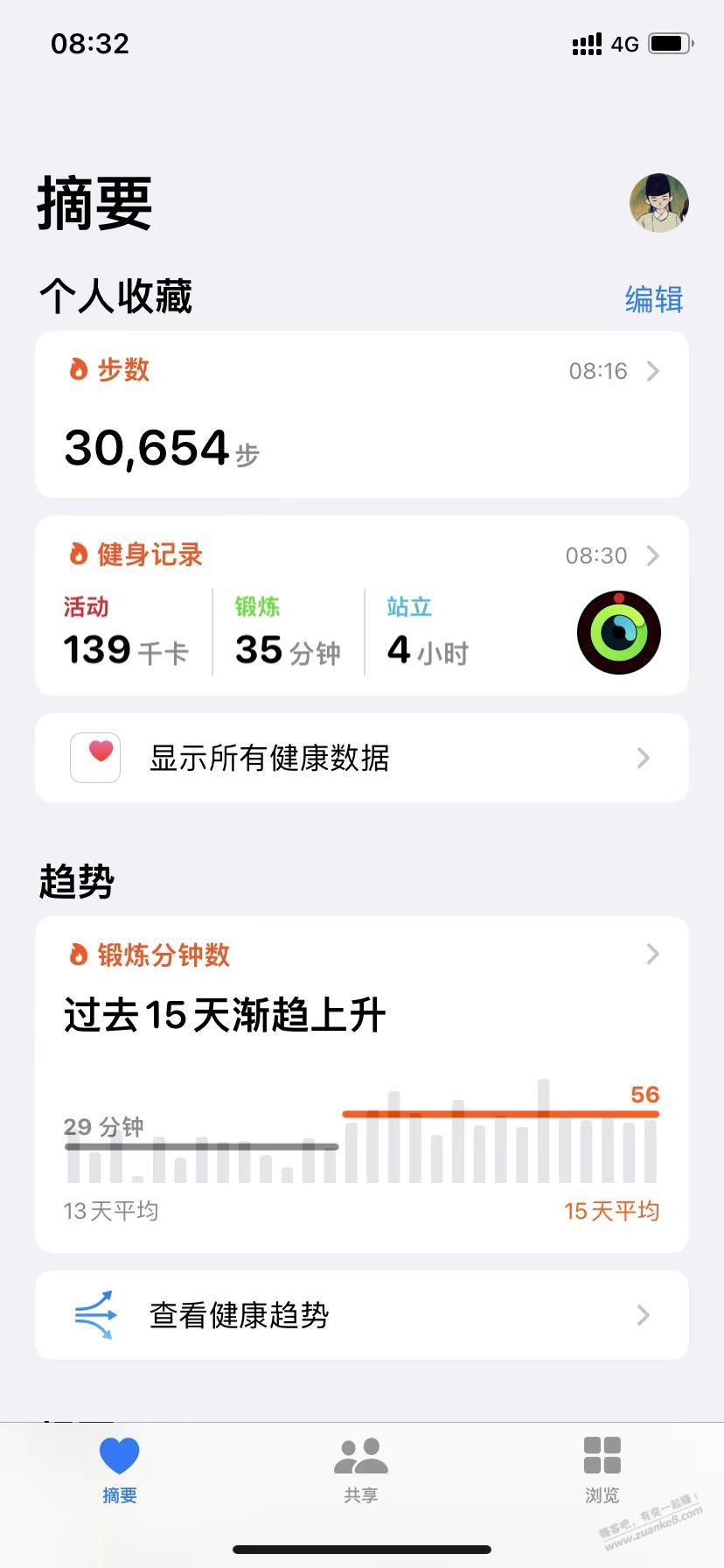Open 健身记录 details with the chevron arrow
724x1568 pixels.
click(x=653, y=555)
